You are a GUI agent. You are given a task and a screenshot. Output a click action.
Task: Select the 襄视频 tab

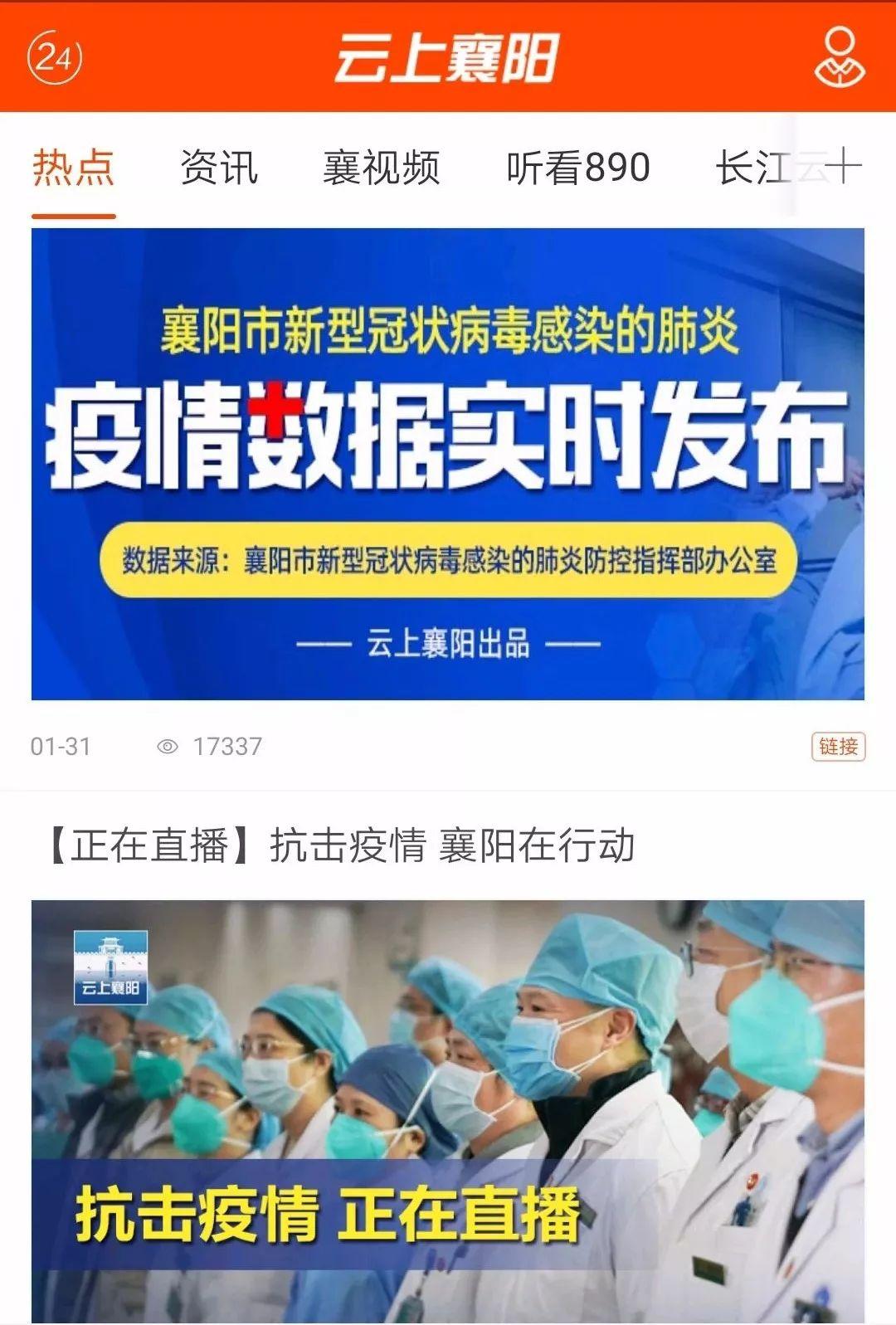click(381, 168)
